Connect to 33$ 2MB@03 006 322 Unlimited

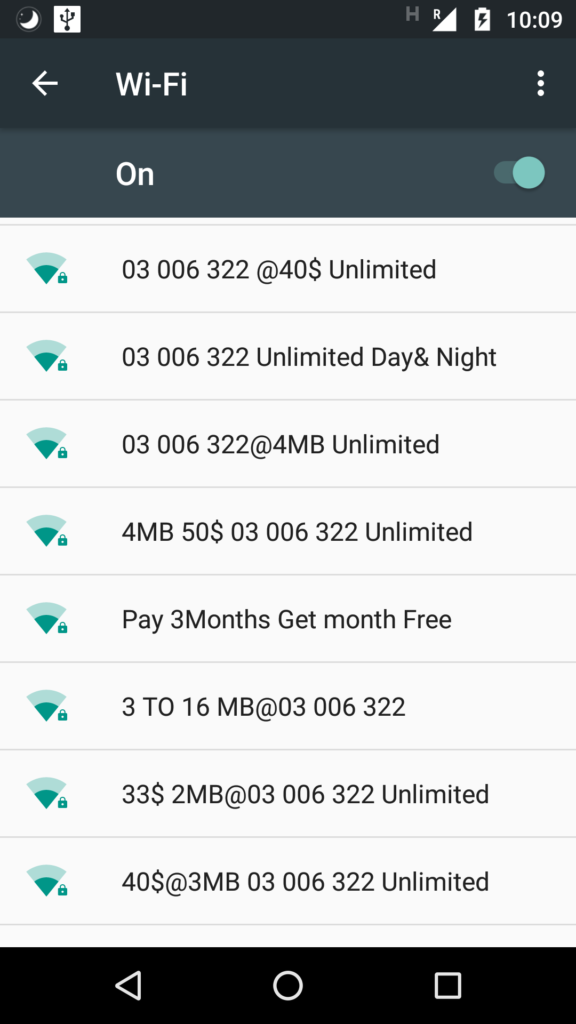[x=288, y=794]
